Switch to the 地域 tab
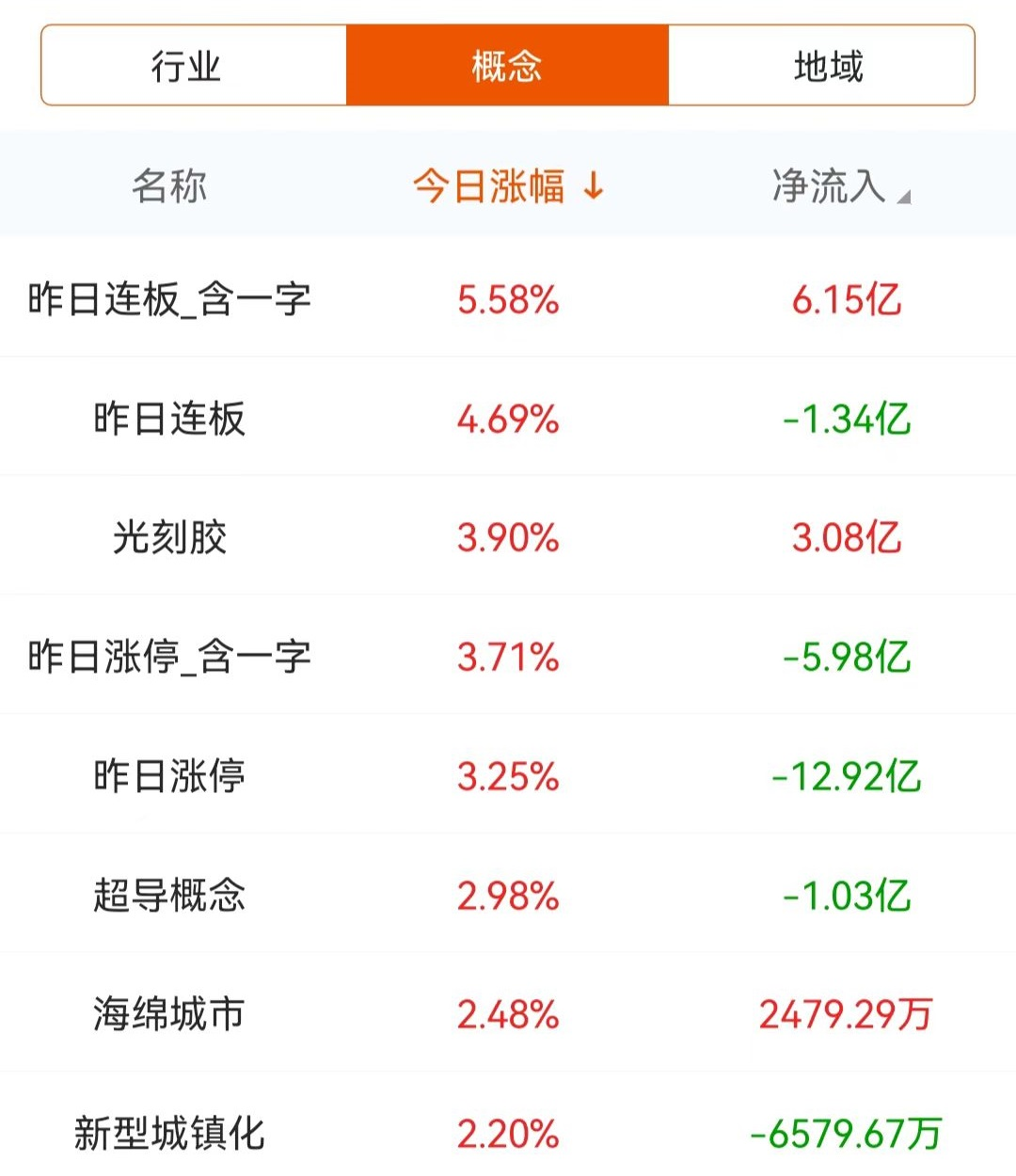 click(x=826, y=66)
